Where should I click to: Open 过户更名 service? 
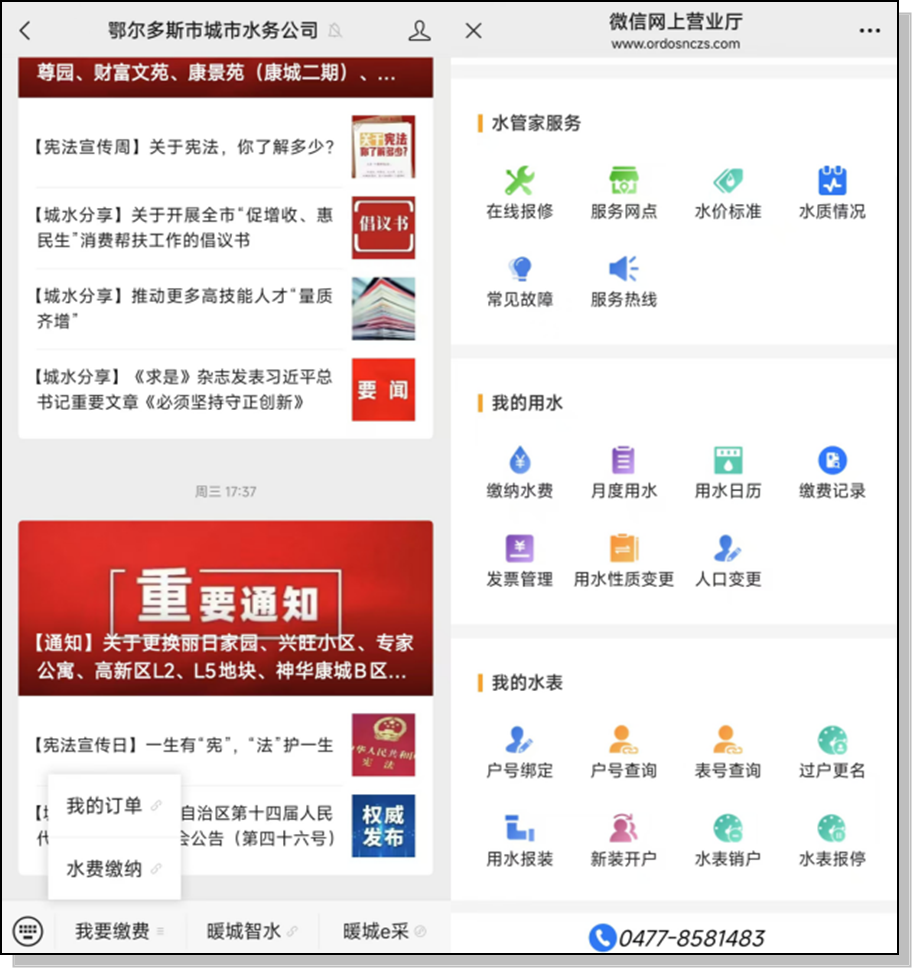click(x=832, y=752)
